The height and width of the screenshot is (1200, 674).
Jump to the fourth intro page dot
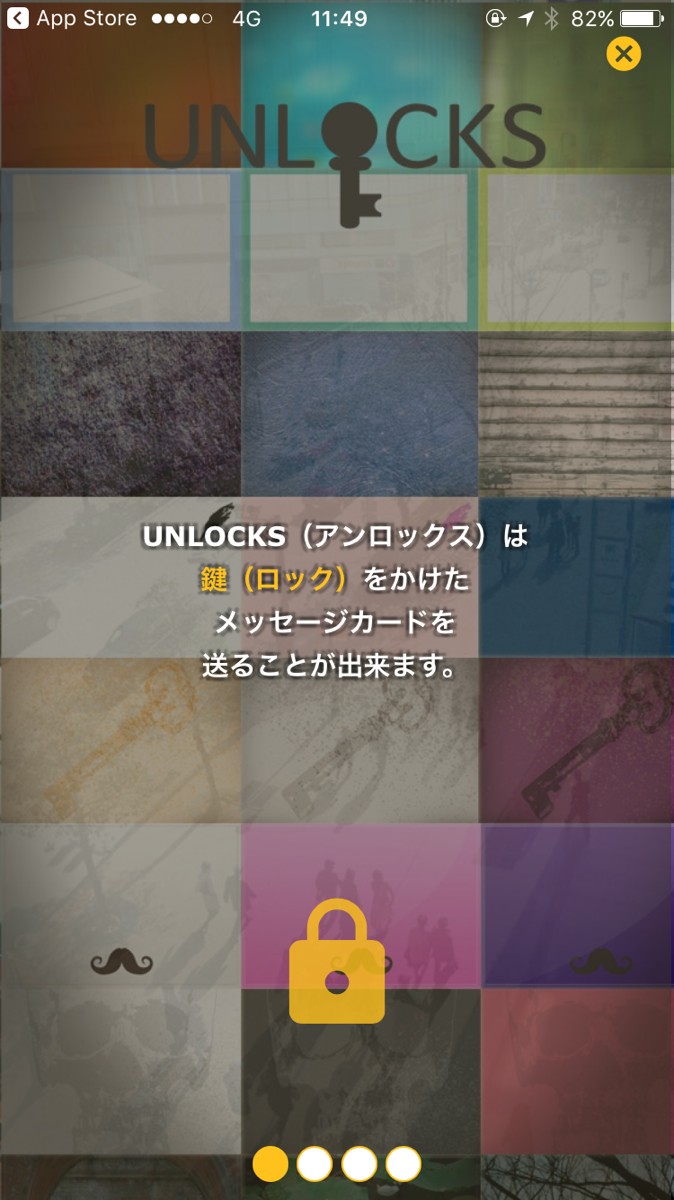coord(403,1164)
